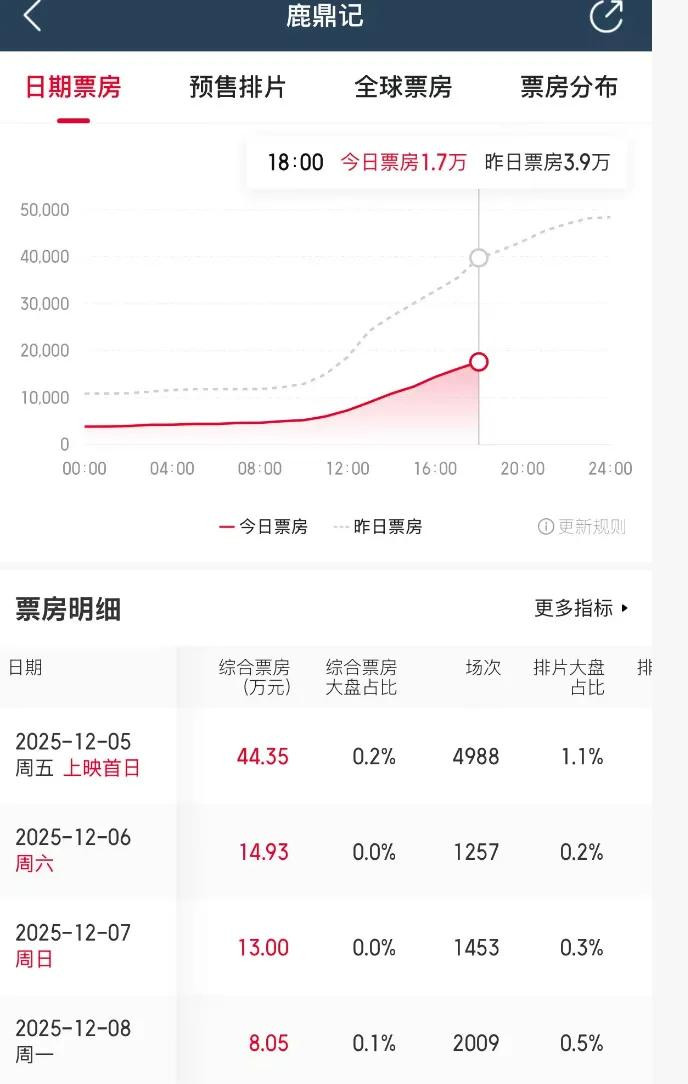688x1084 pixels.
Task: Switch to the 预售排片 tab
Action: (237, 87)
